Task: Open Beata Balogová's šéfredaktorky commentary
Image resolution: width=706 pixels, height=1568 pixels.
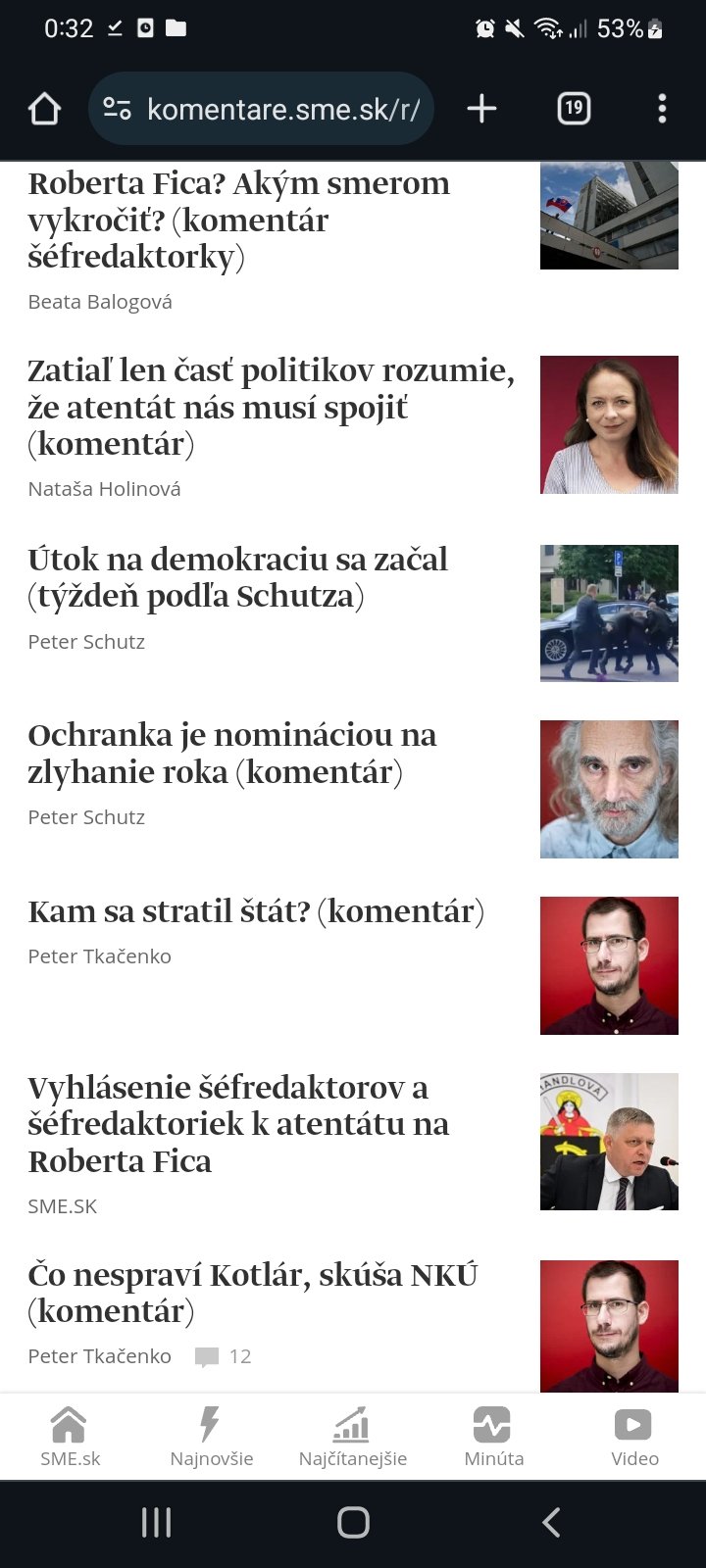Action: click(x=238, y=220)
